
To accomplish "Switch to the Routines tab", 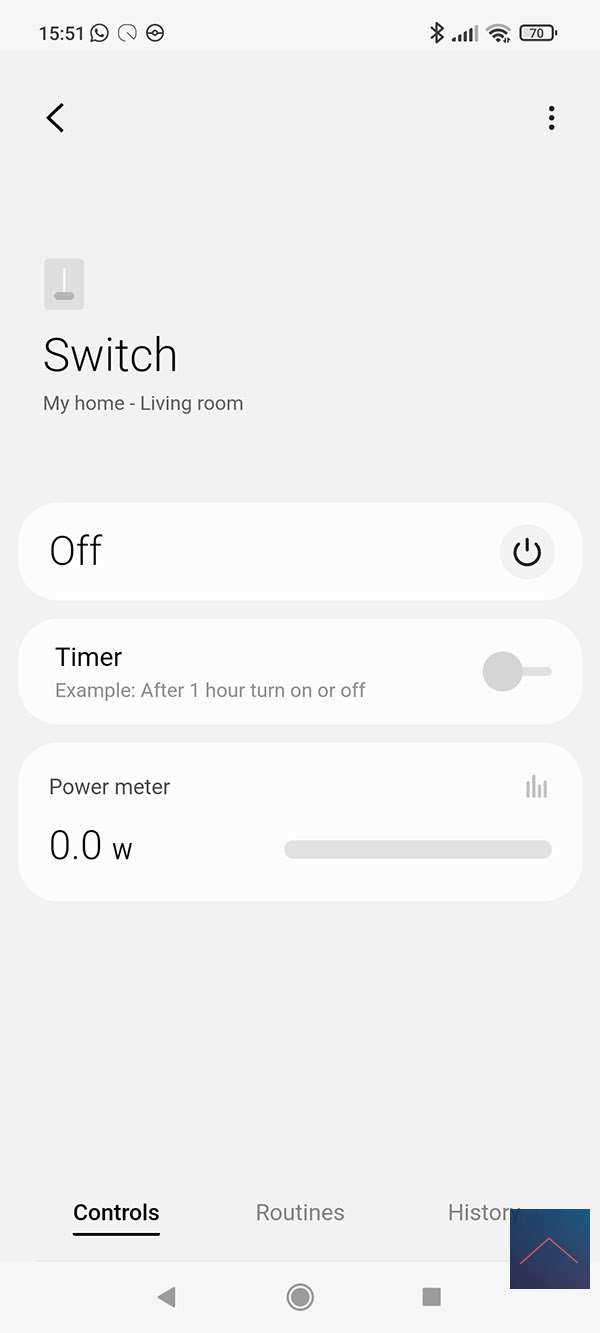I will point(300,1212).
